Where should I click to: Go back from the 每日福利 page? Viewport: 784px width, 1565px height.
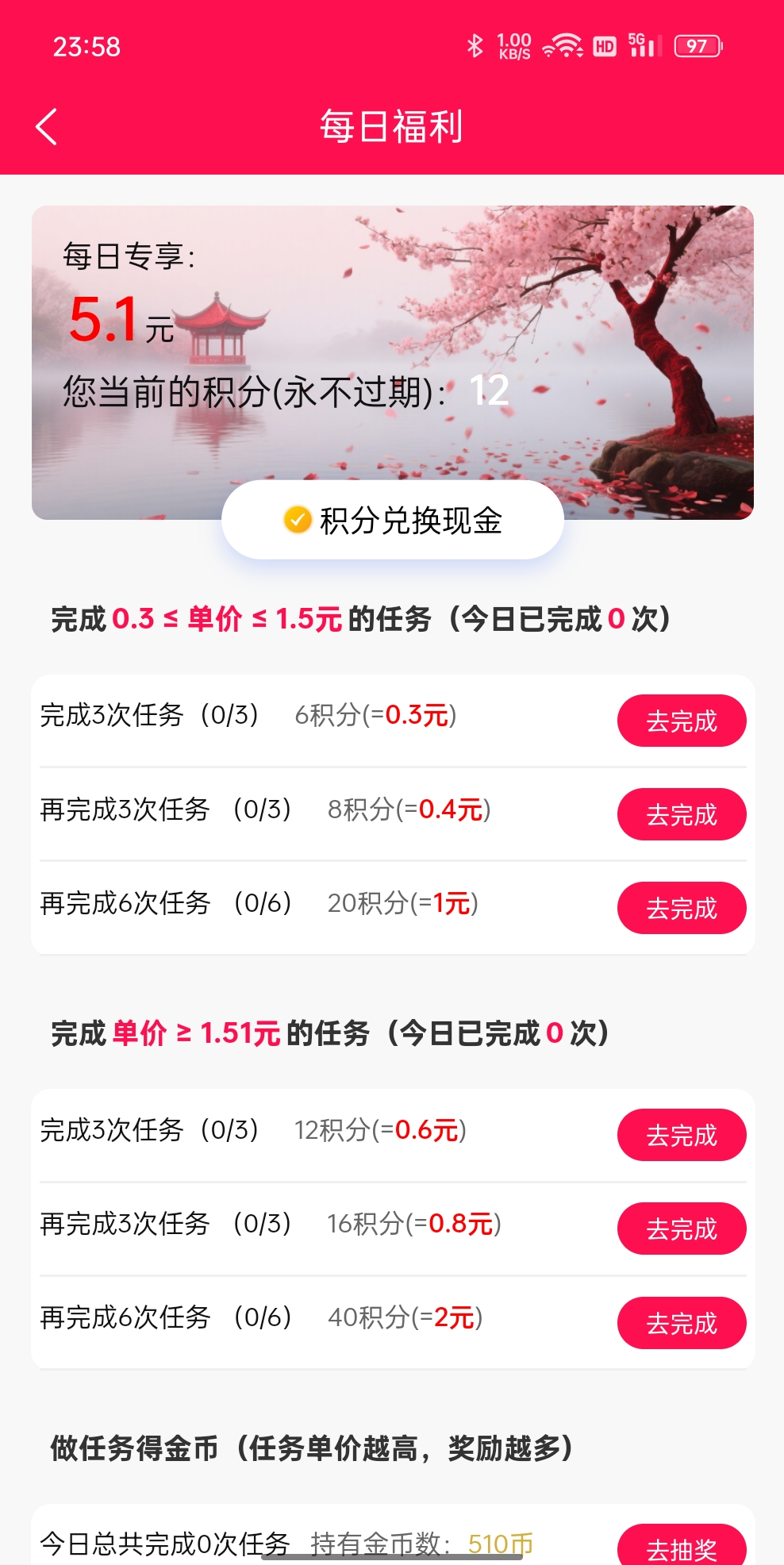47,127
